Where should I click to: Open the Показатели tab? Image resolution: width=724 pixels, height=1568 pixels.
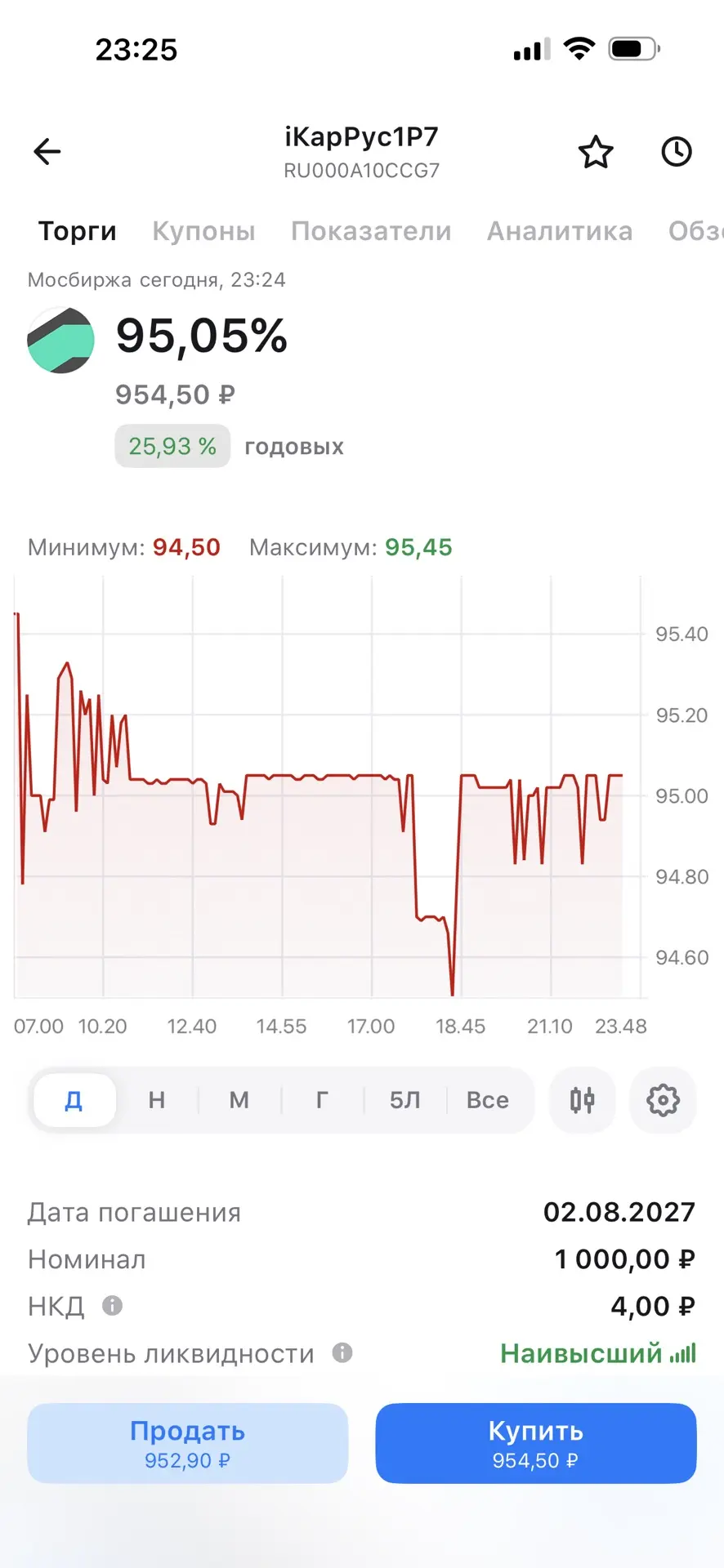point(371,231)
